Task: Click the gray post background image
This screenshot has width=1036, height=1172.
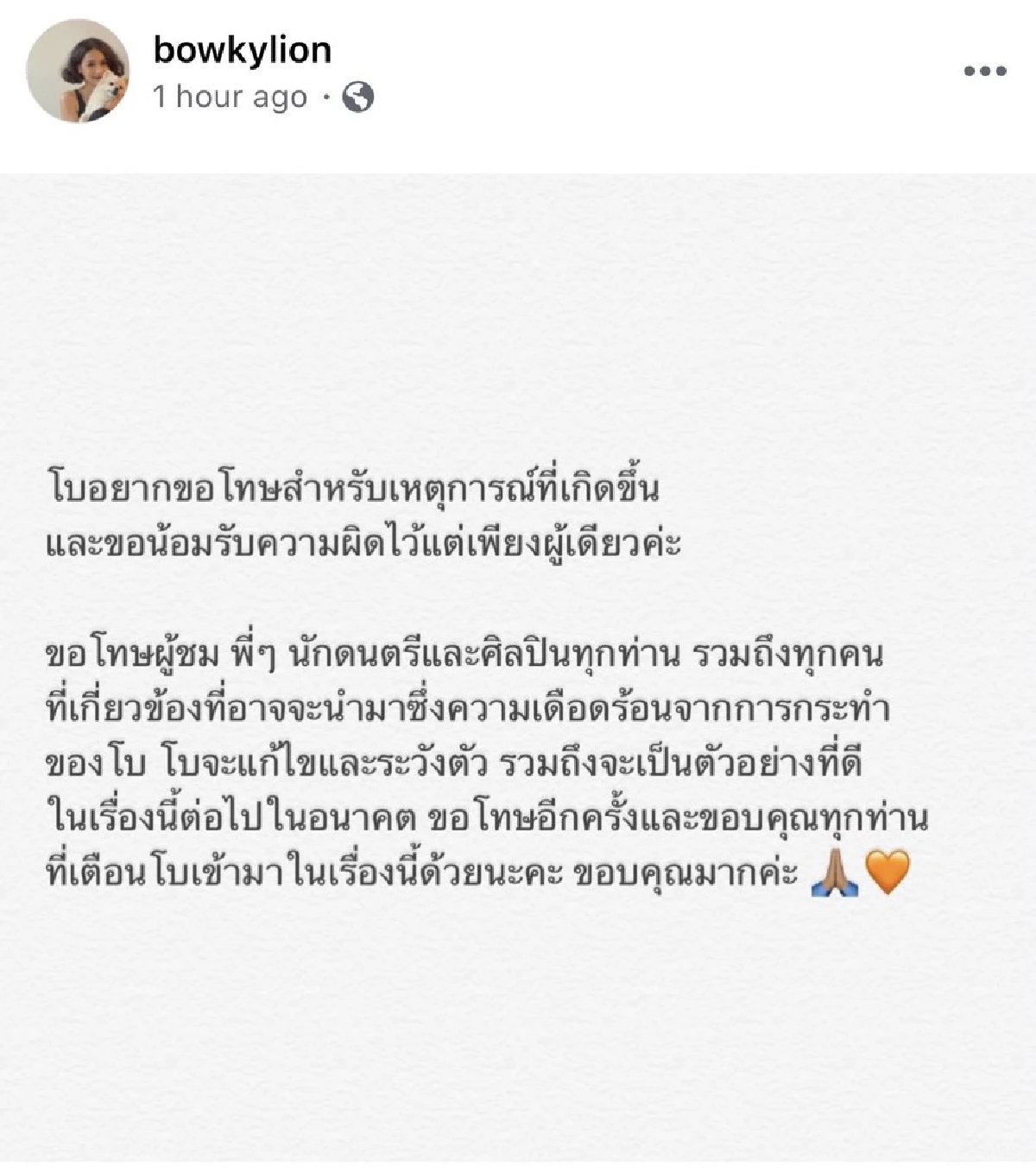Action: tap(518, 1036)
